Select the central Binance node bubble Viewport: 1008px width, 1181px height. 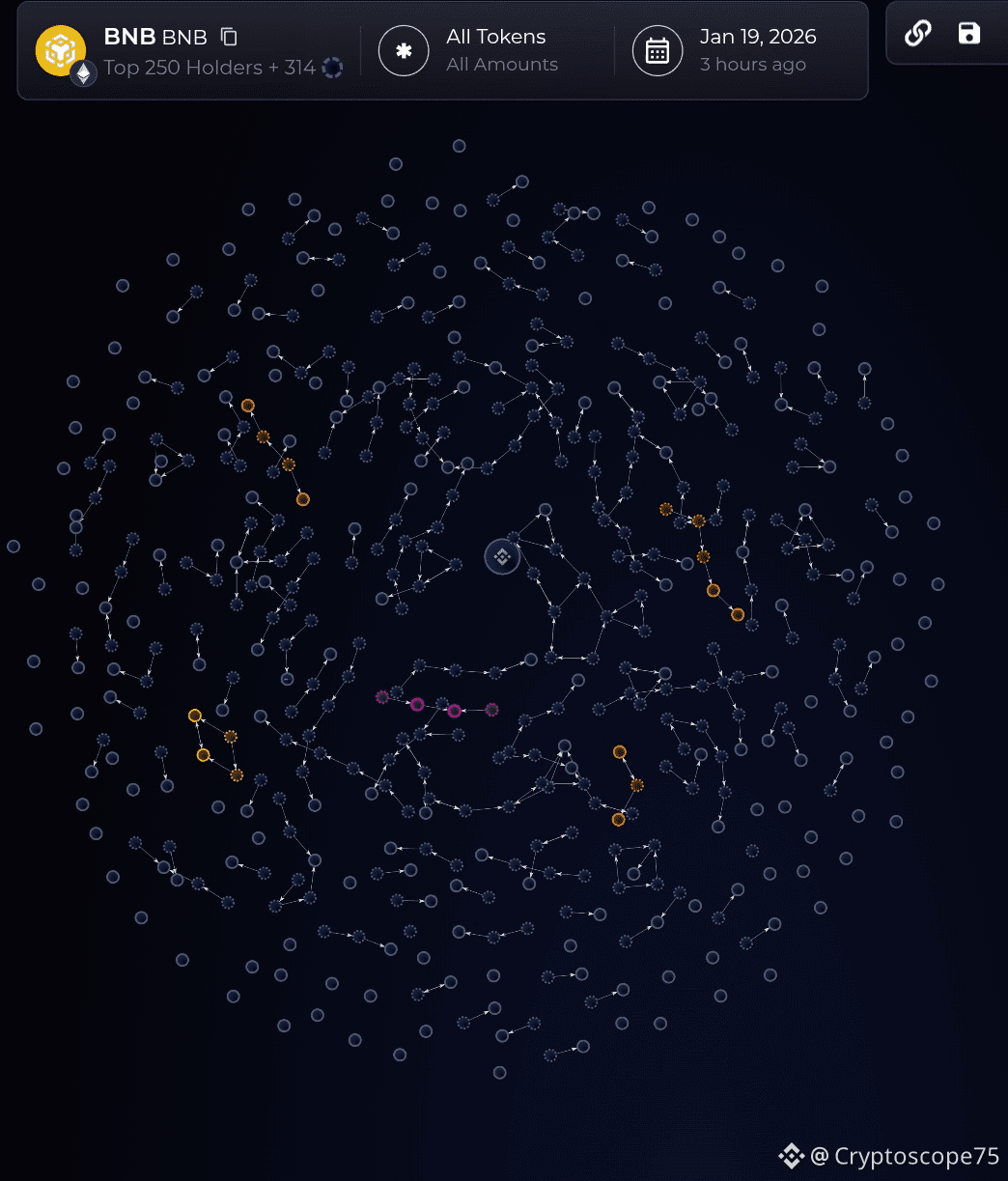(502, 556)
